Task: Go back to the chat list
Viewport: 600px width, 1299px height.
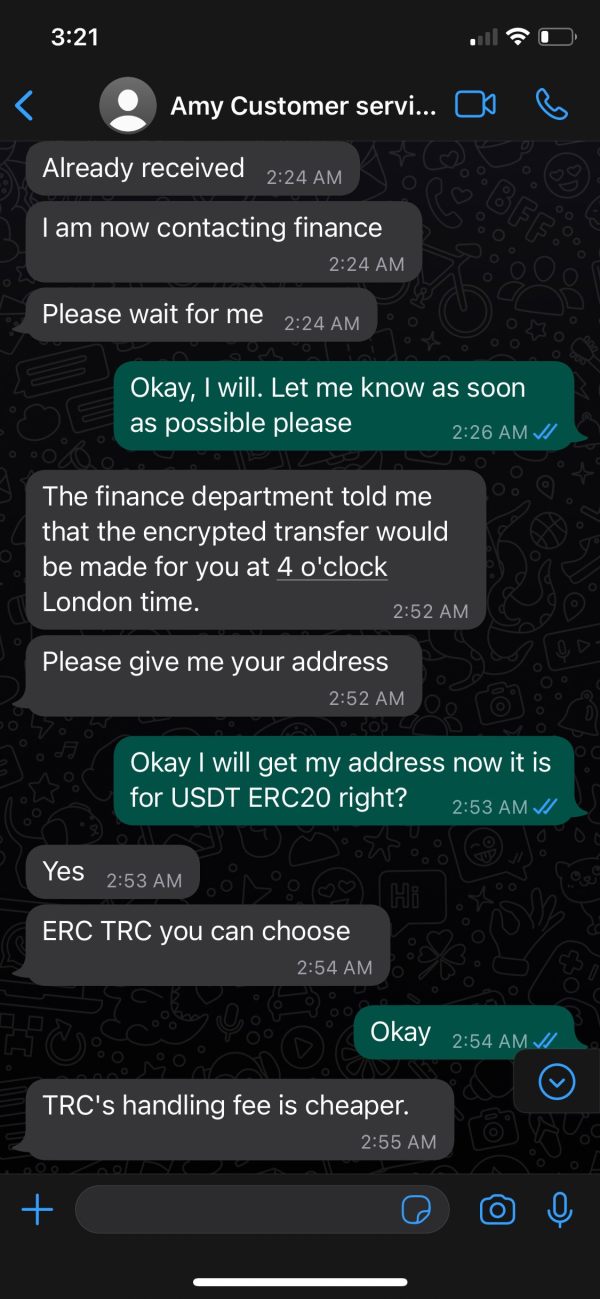Action: 25,105
